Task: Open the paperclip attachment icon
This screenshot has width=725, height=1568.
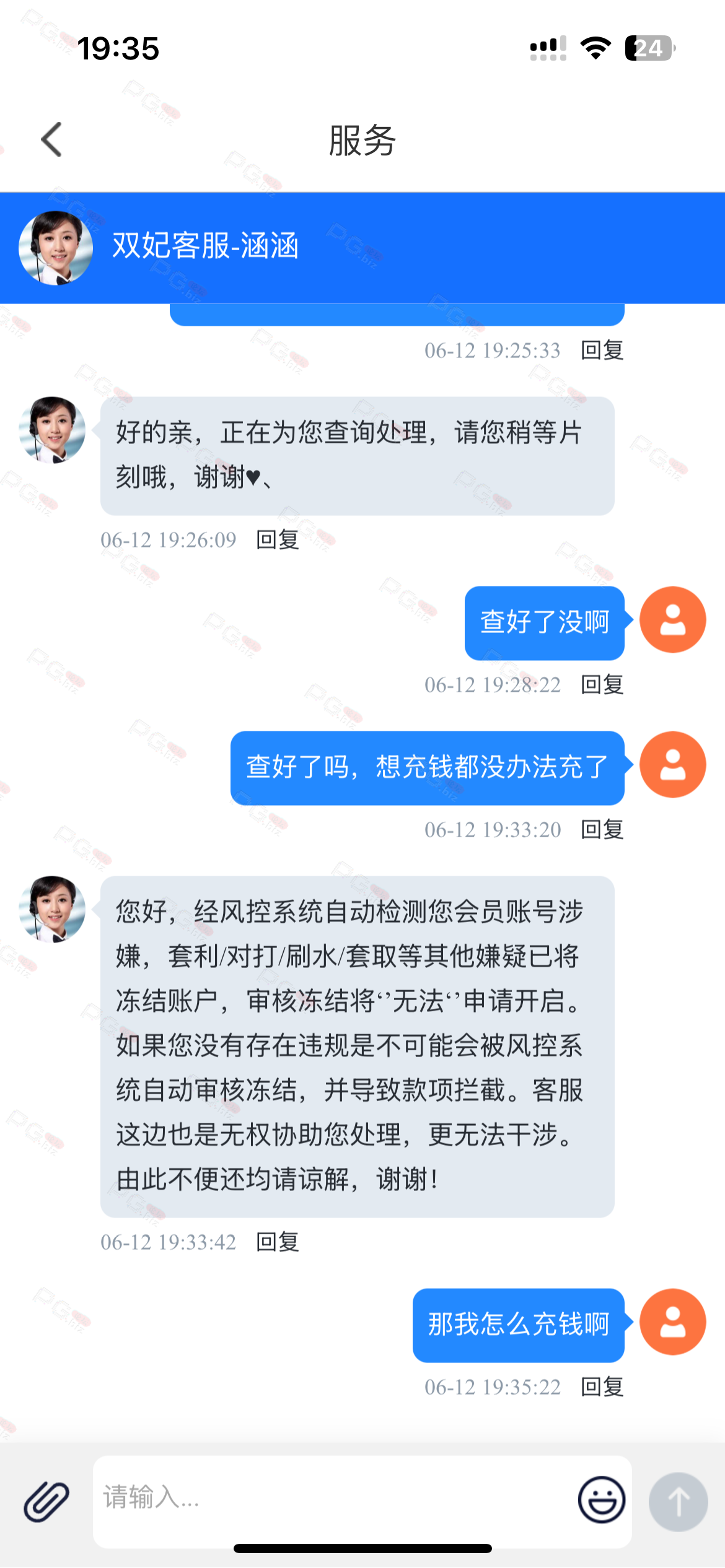Action: 46,1501
